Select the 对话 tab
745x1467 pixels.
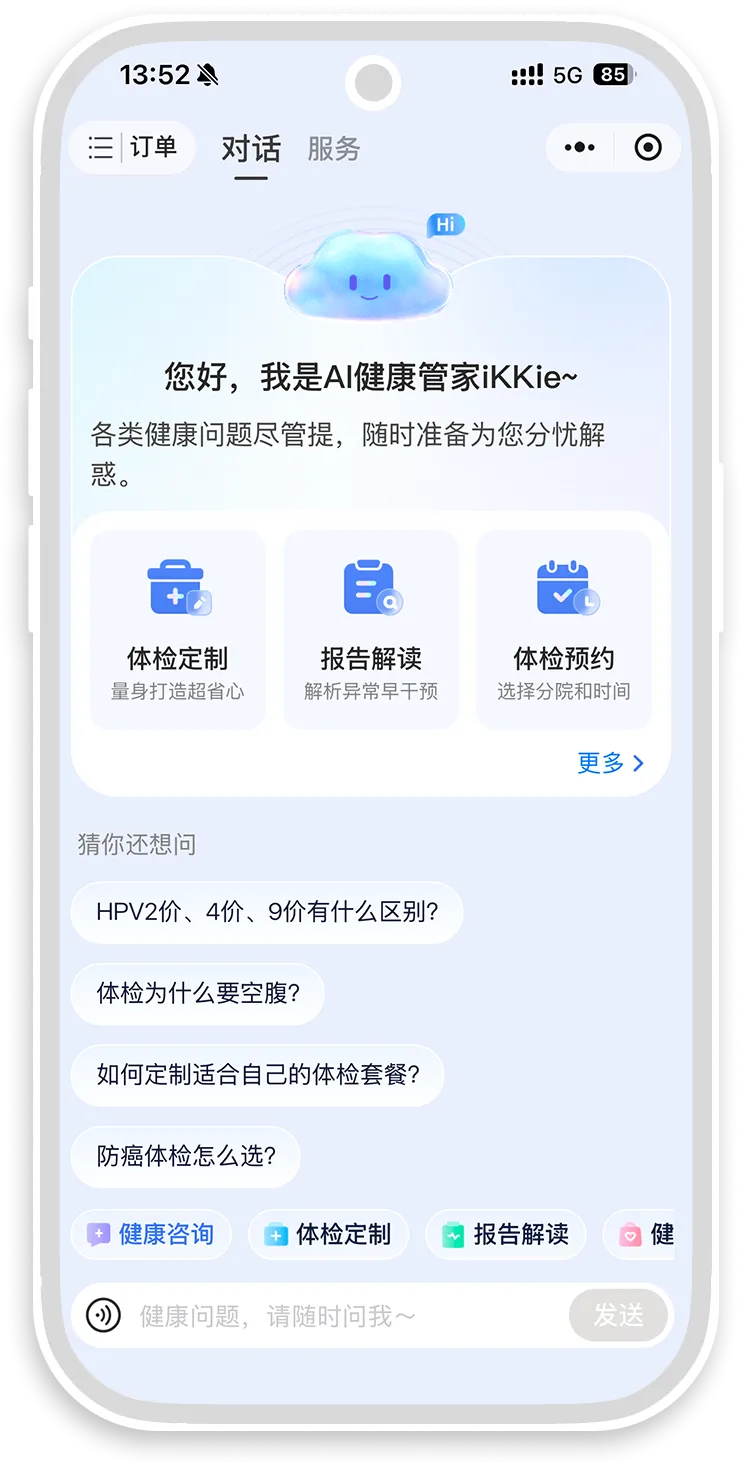click(251, 149)
